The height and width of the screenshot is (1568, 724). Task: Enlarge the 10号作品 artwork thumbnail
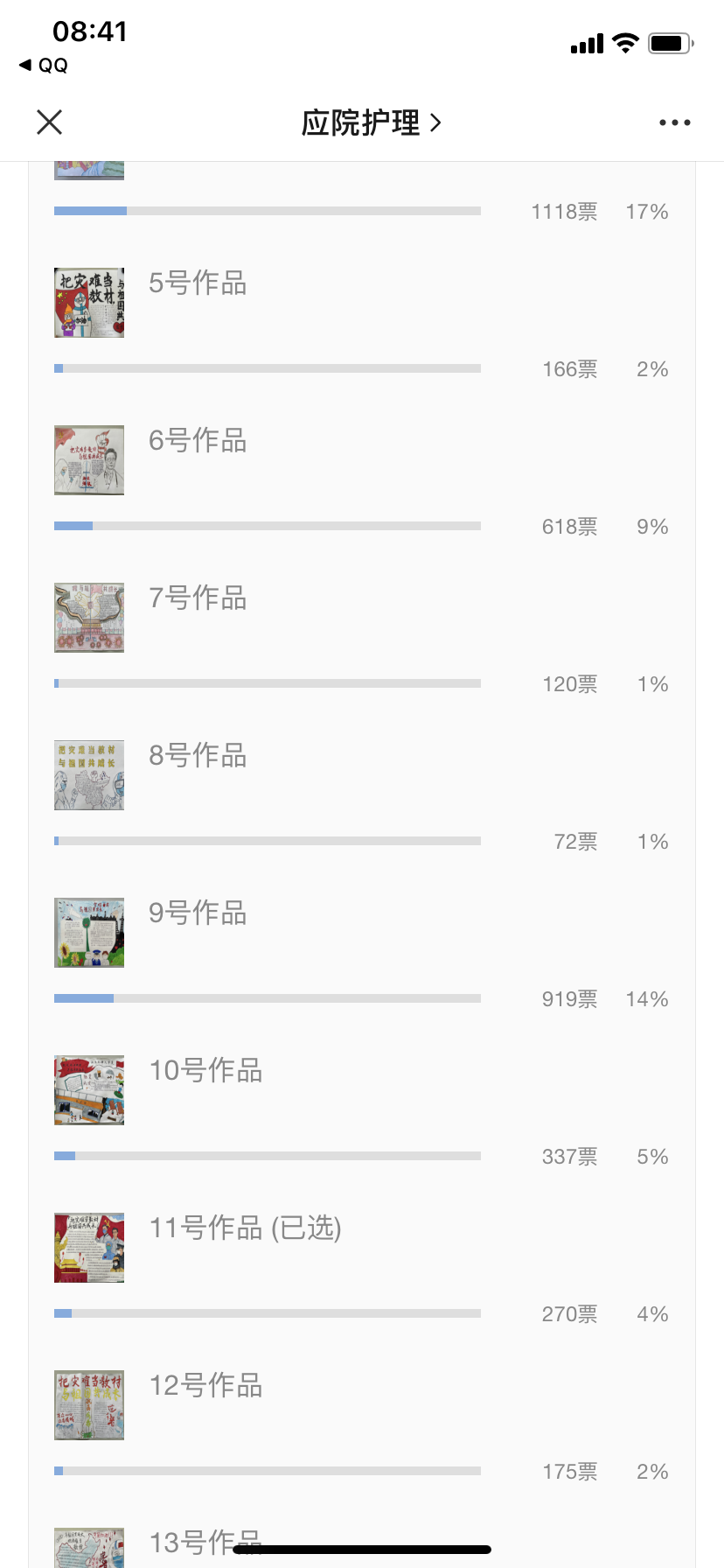[89, 1090]
